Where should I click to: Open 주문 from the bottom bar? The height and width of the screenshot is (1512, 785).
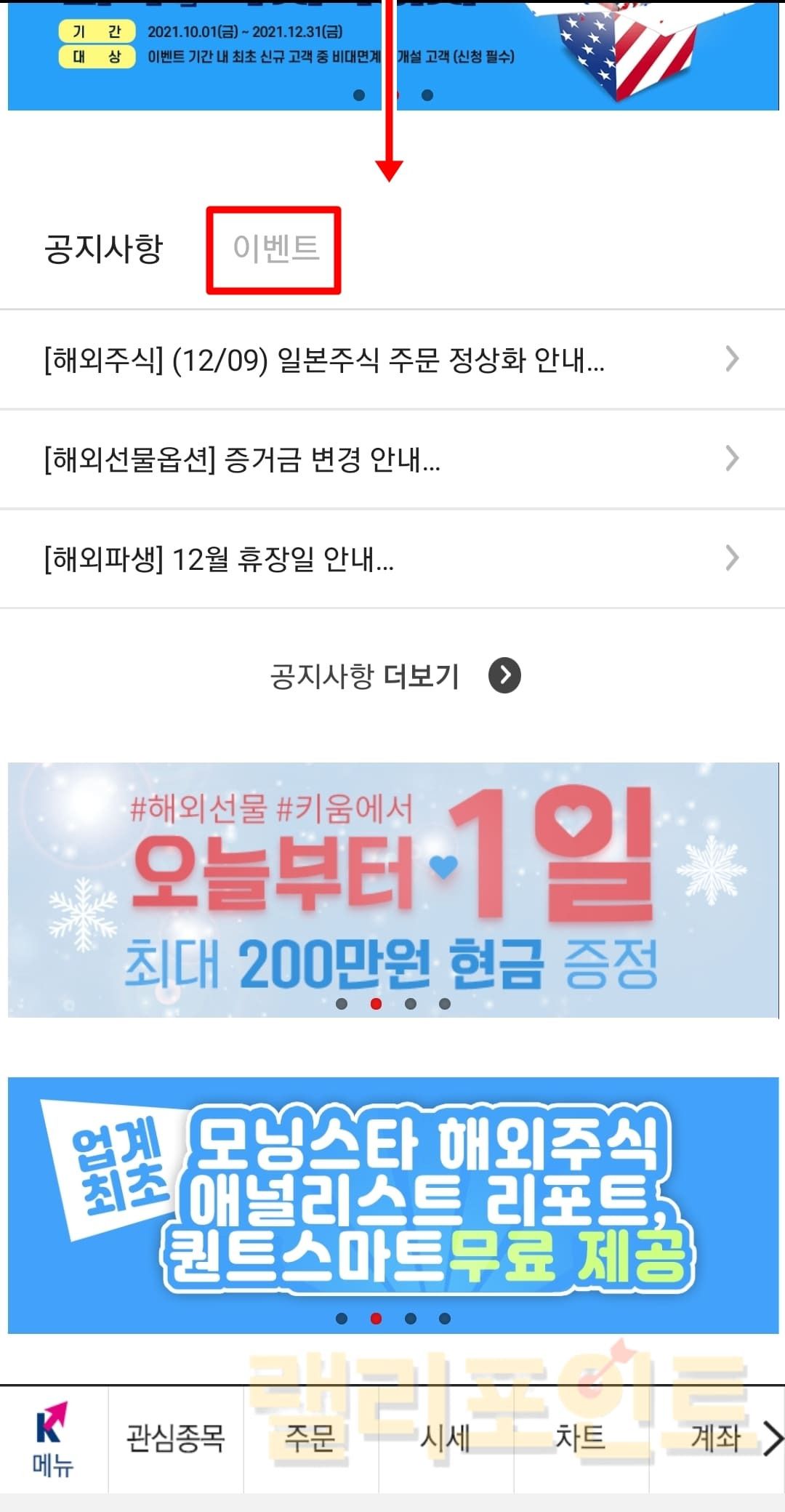310,1439
